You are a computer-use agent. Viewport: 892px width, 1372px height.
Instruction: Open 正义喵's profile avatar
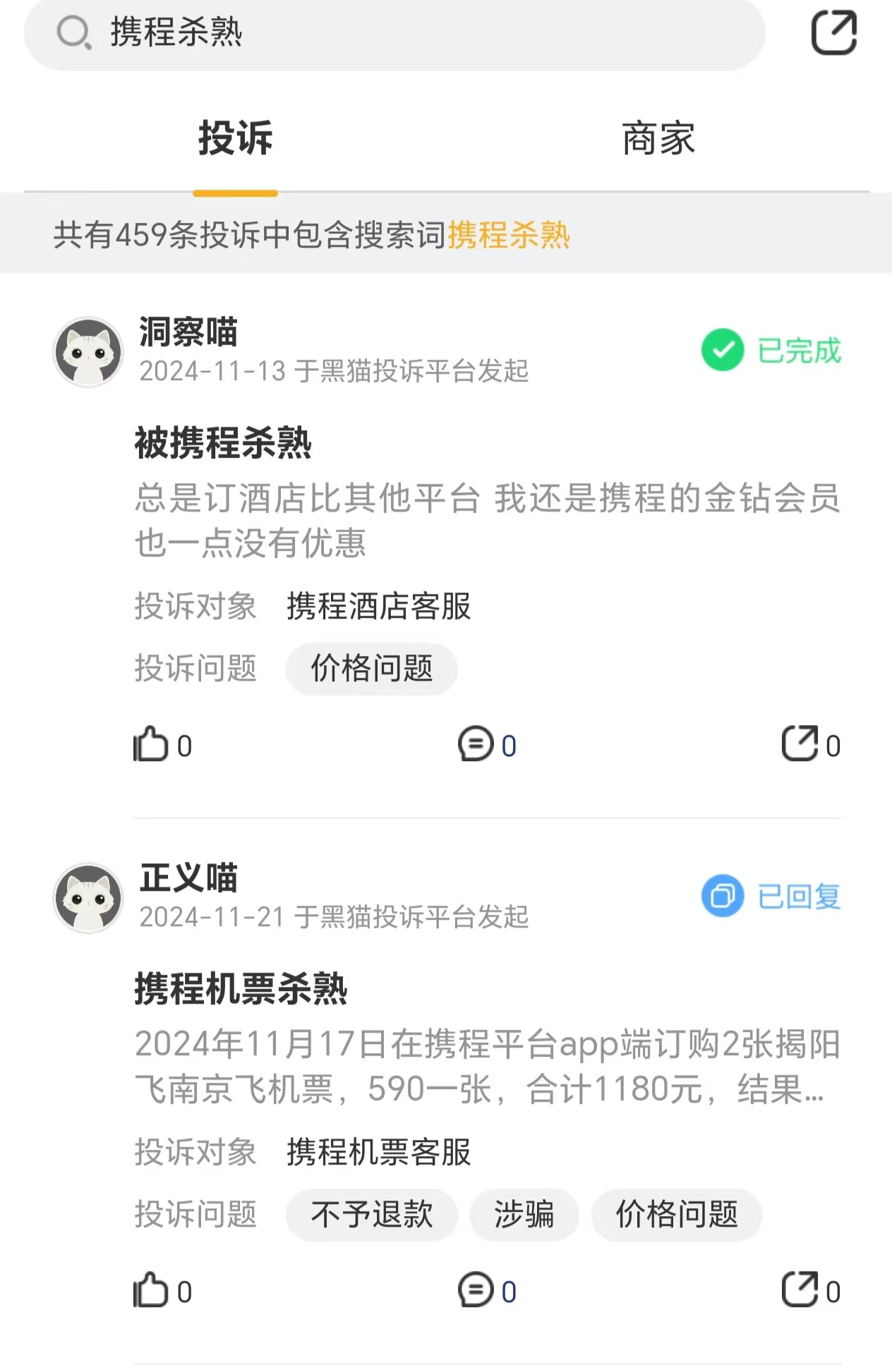89,898
